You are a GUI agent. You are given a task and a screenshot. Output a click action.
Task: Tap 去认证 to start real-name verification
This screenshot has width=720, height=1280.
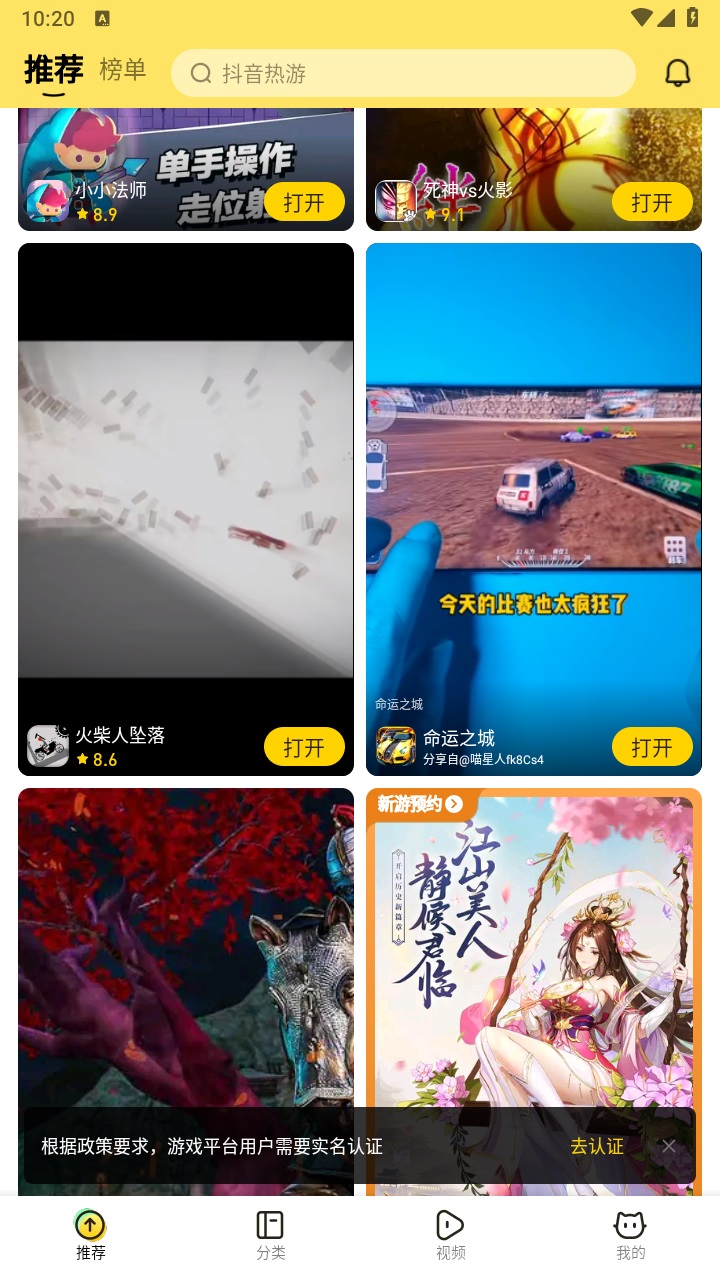[x=596, y=1147]
